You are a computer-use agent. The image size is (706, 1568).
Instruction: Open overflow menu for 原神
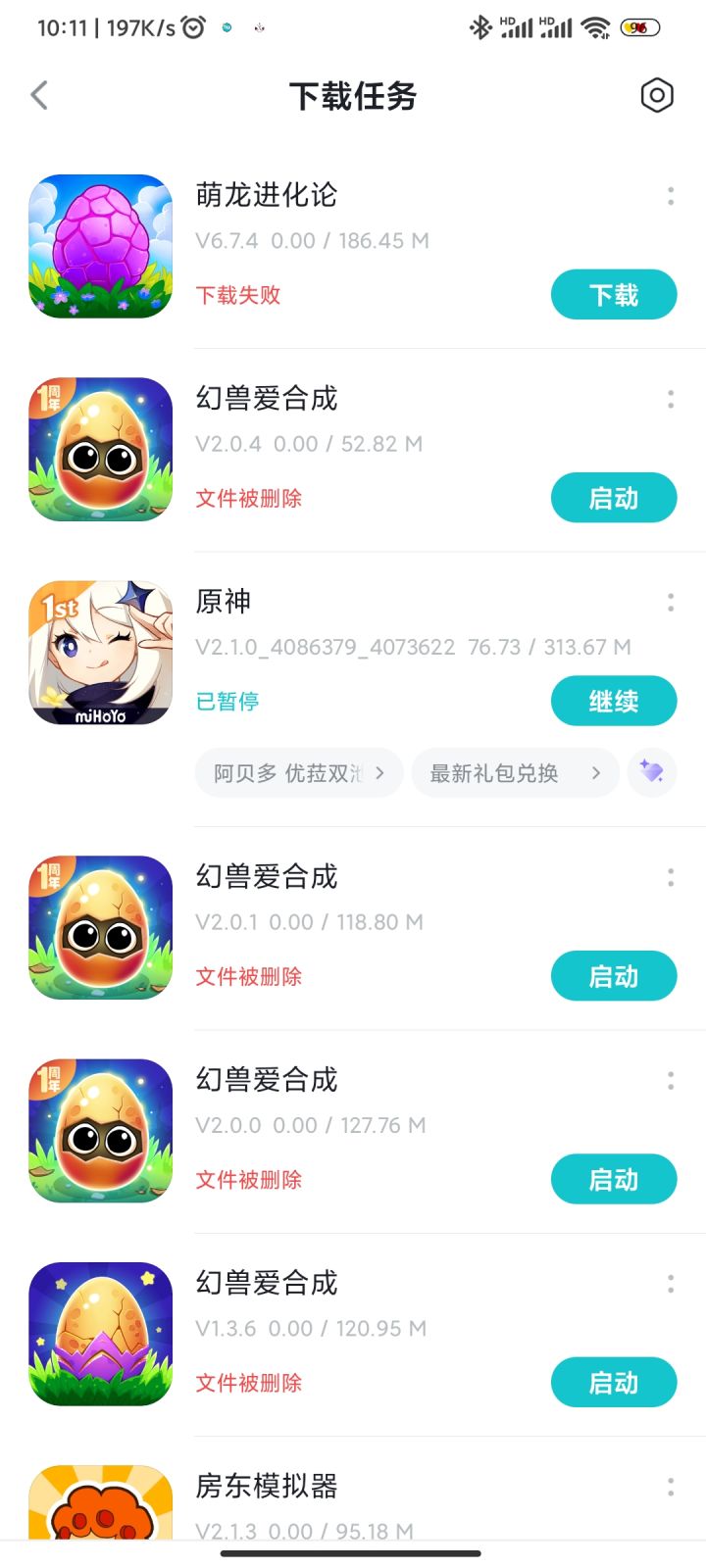point(671,602)
